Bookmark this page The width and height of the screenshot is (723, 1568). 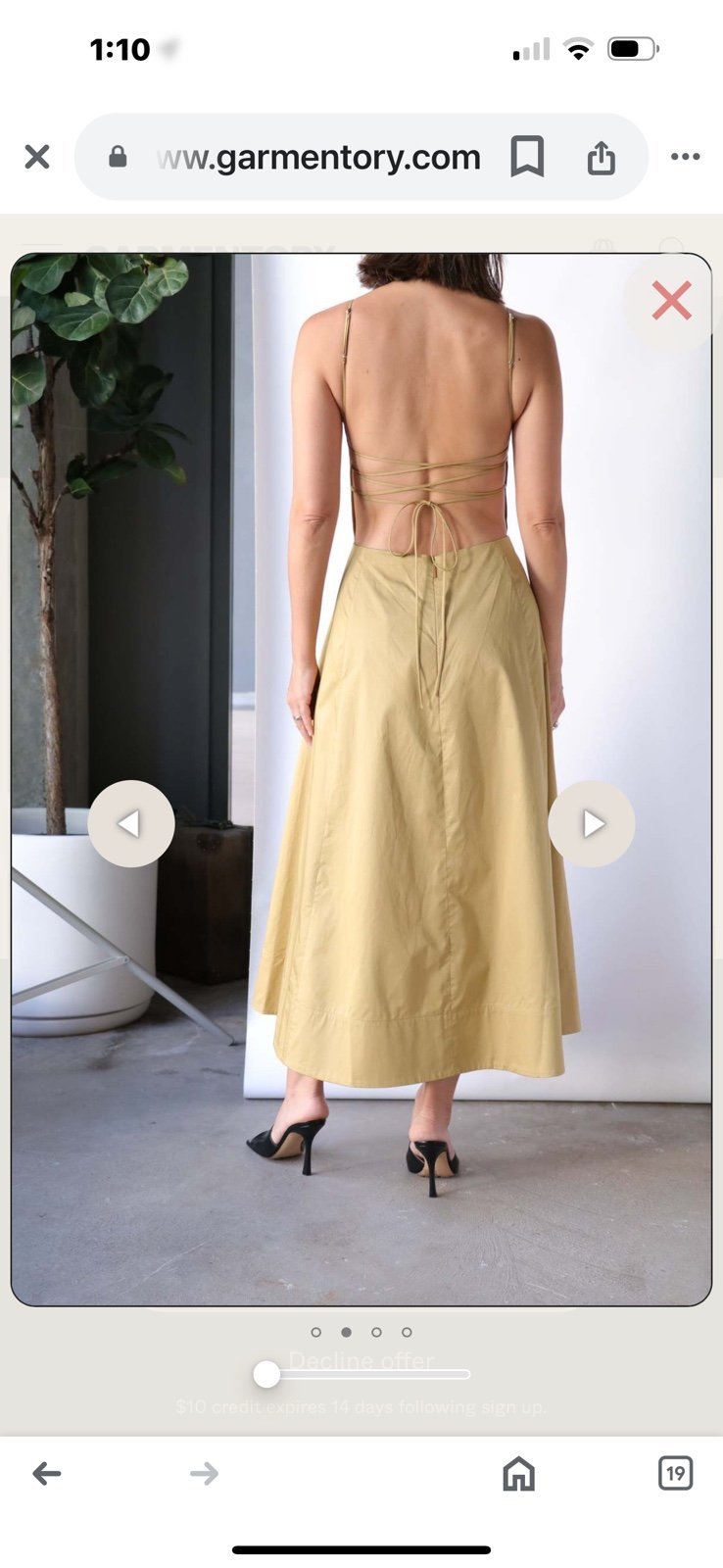pyautogui.click(x=527, y=157)
